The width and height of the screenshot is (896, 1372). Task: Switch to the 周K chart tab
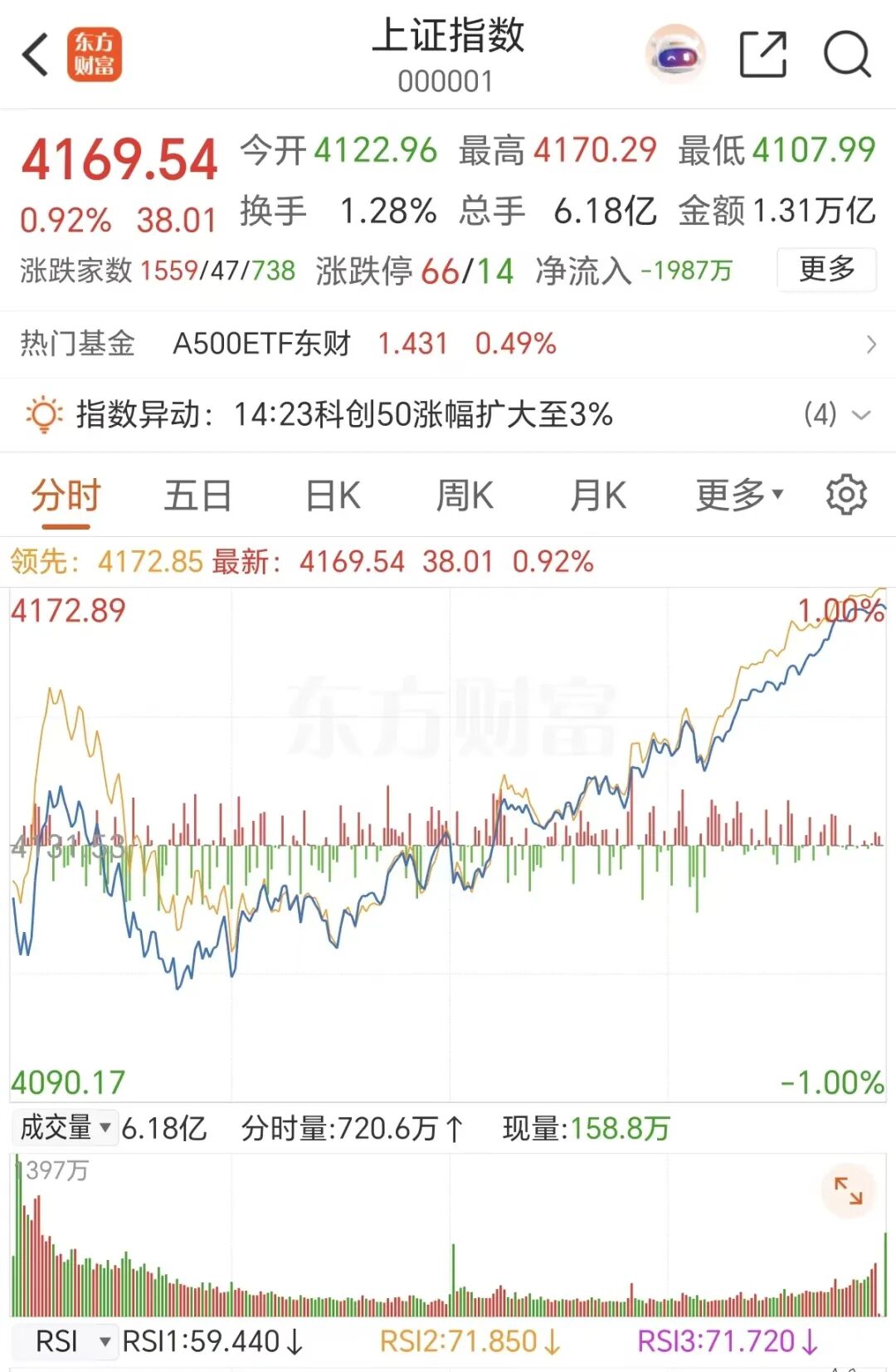pos(465,496)
